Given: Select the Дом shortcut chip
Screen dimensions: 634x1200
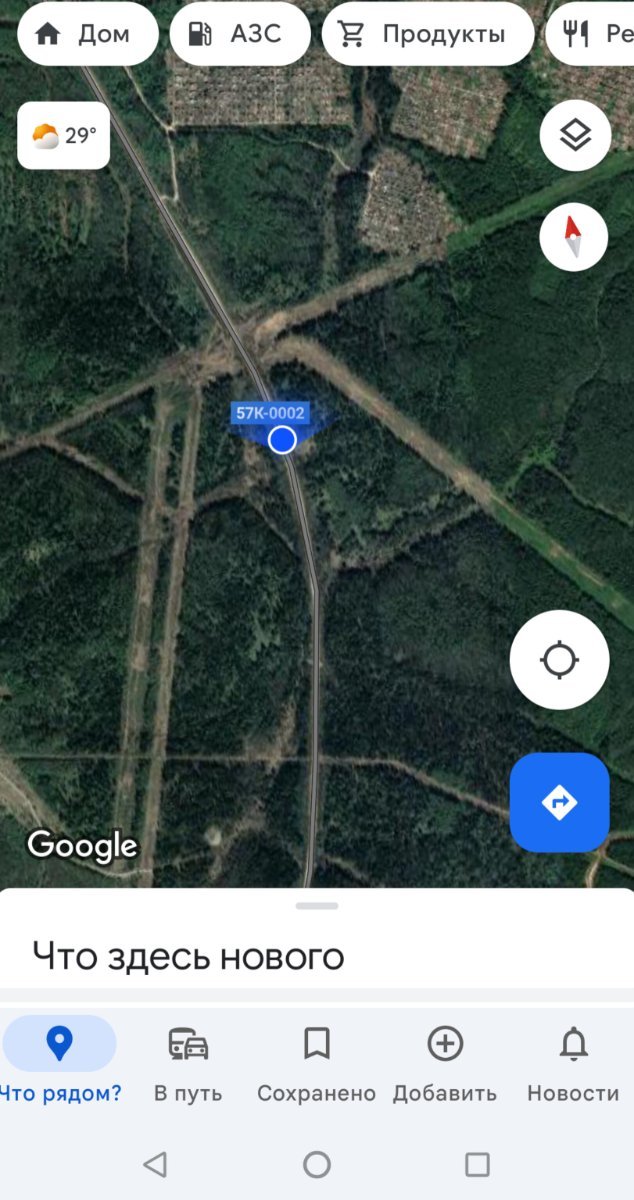Looking at the screenshot, I should [87, 35].
